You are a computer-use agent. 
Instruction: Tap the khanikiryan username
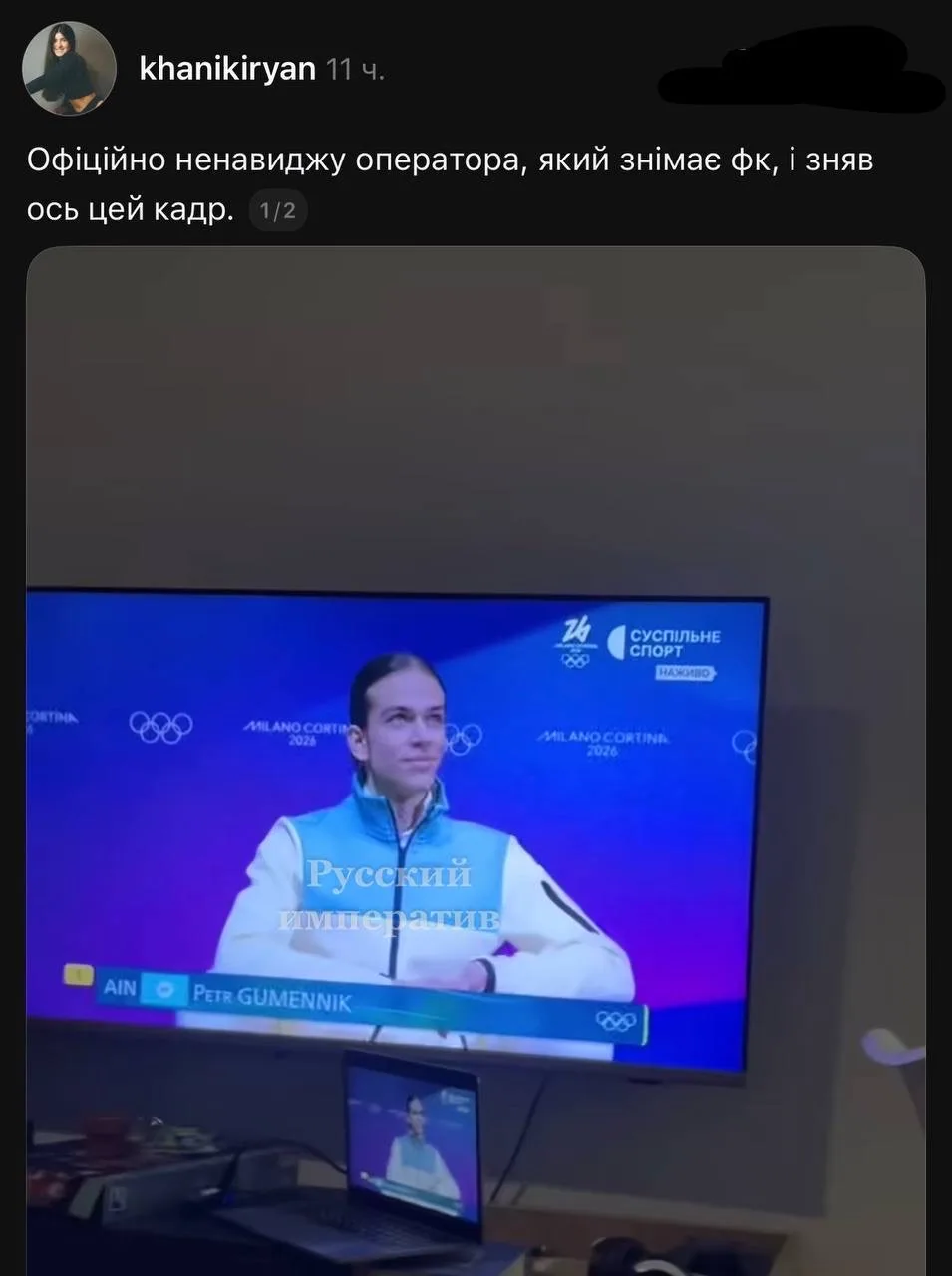(x=227, y=69)
